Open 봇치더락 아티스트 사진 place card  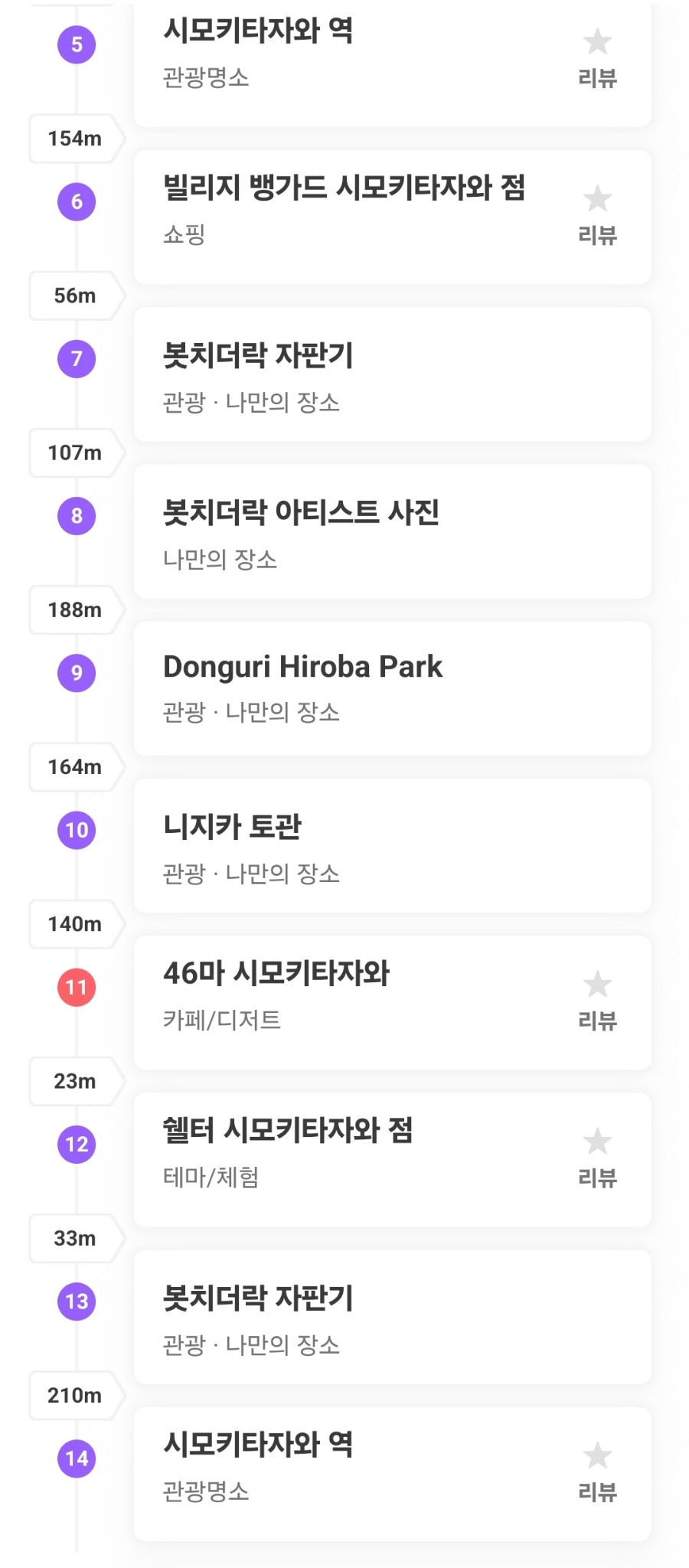pos(392,531)
